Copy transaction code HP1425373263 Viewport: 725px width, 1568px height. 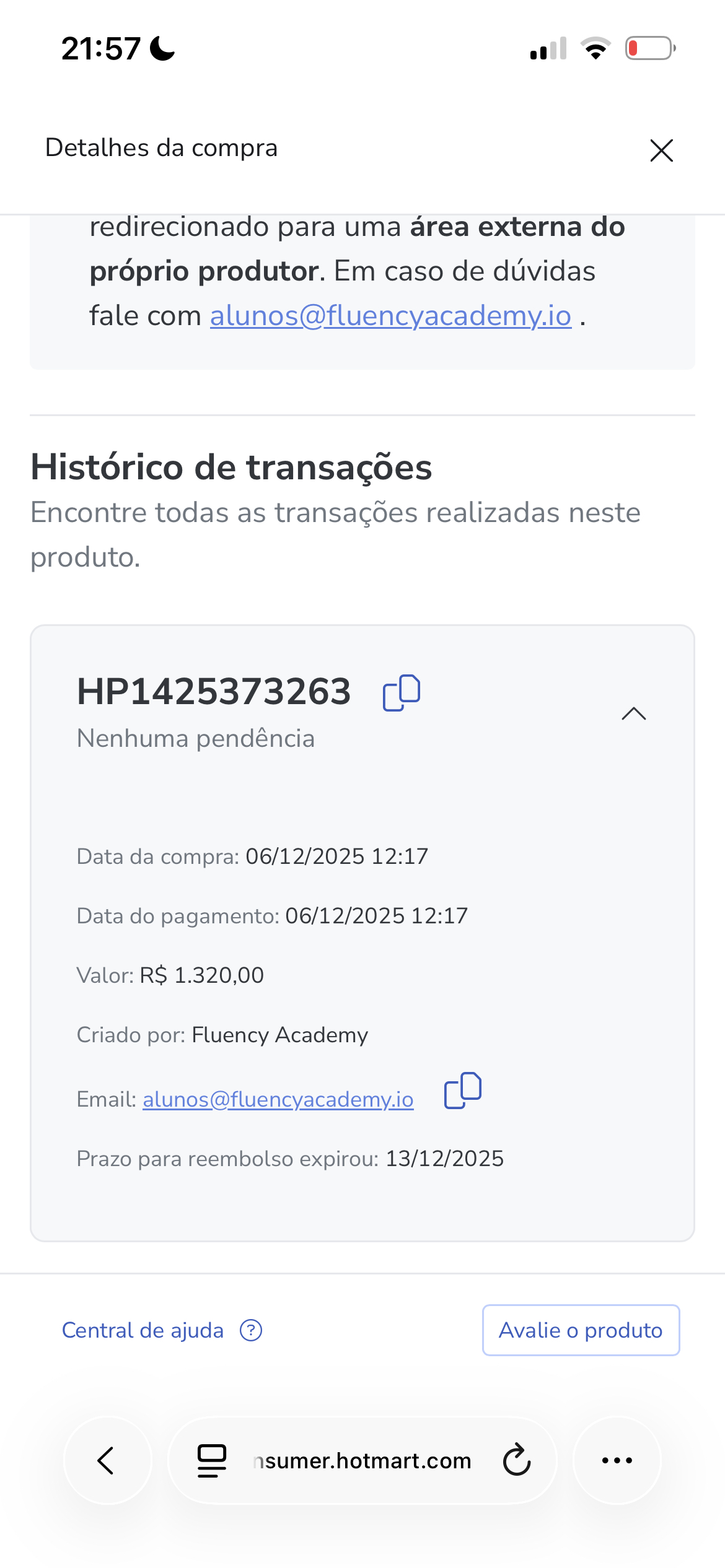402,692
